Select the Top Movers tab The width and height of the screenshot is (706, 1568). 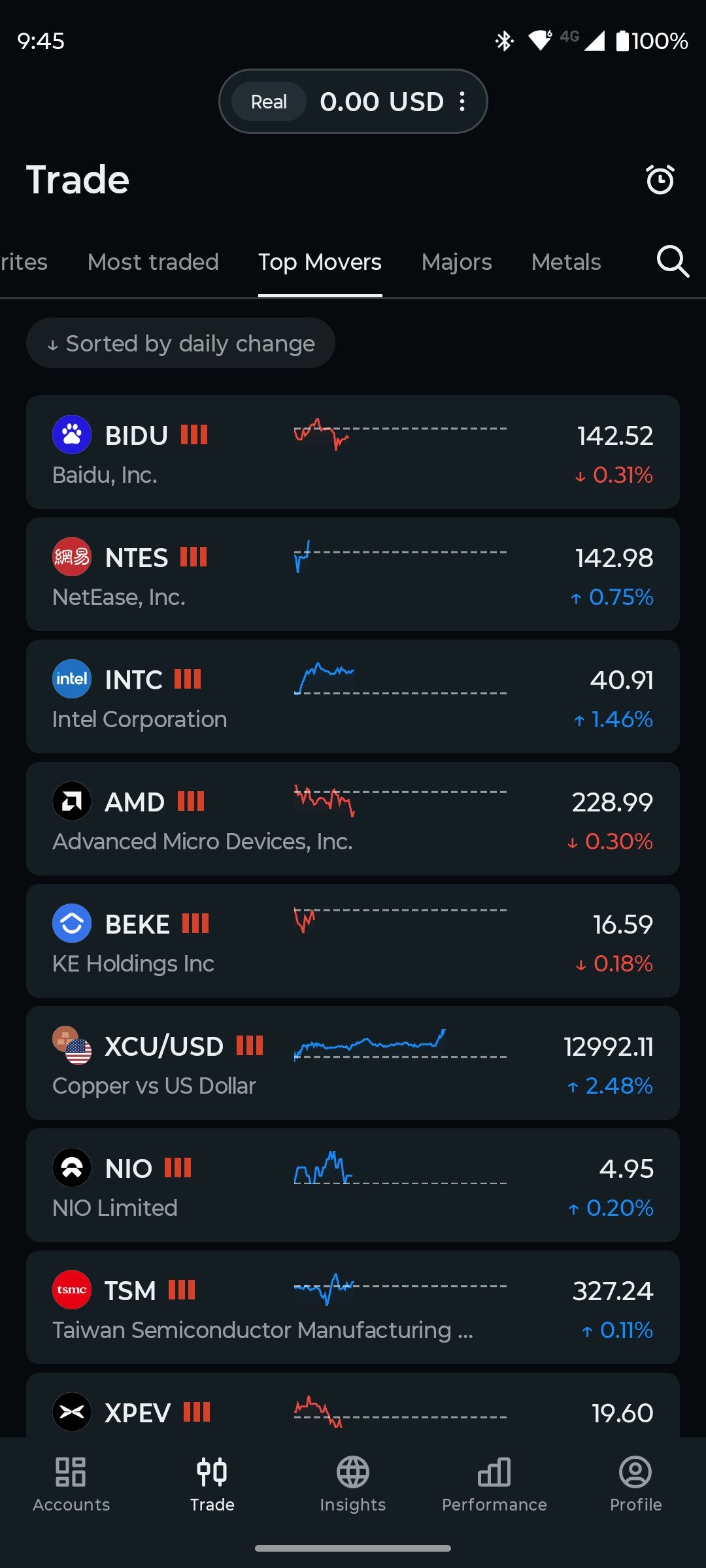click(320, 262)
